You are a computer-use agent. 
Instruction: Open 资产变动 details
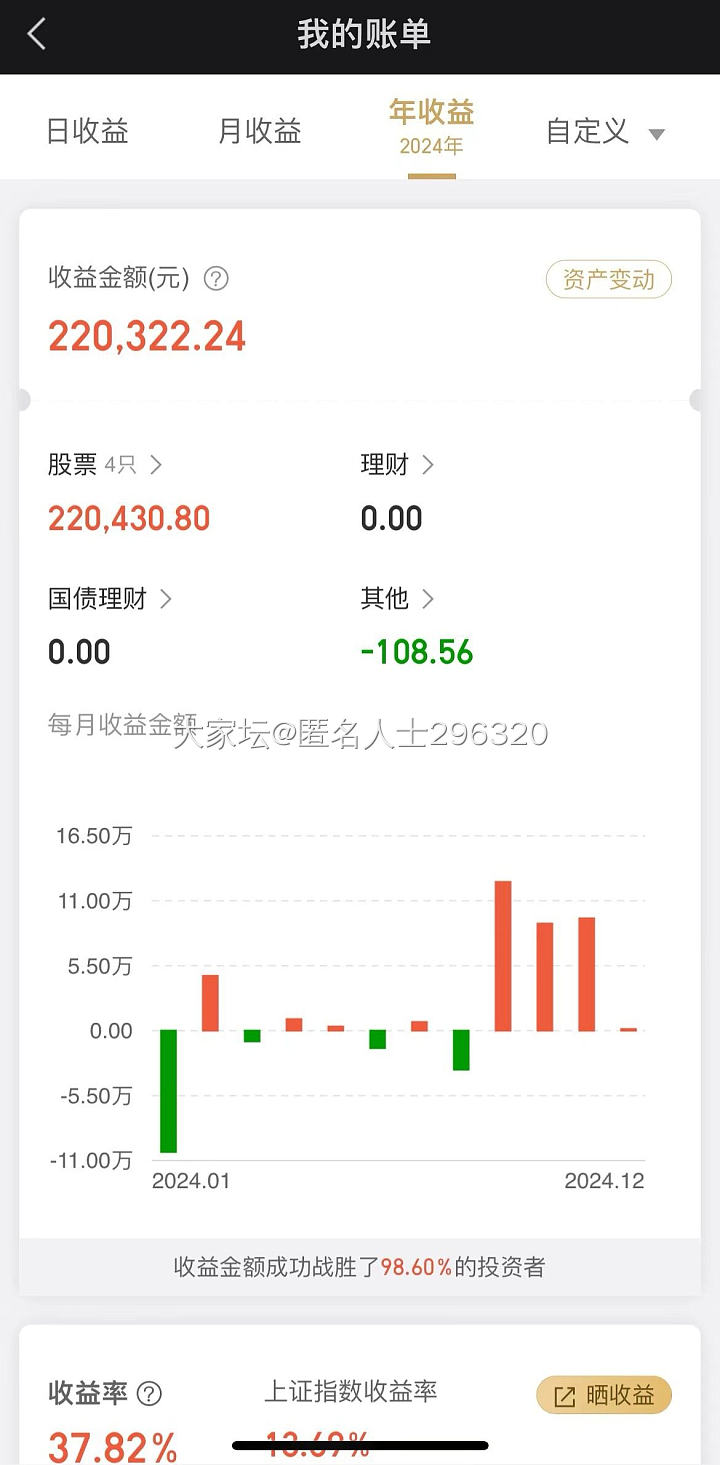(608, 280)
